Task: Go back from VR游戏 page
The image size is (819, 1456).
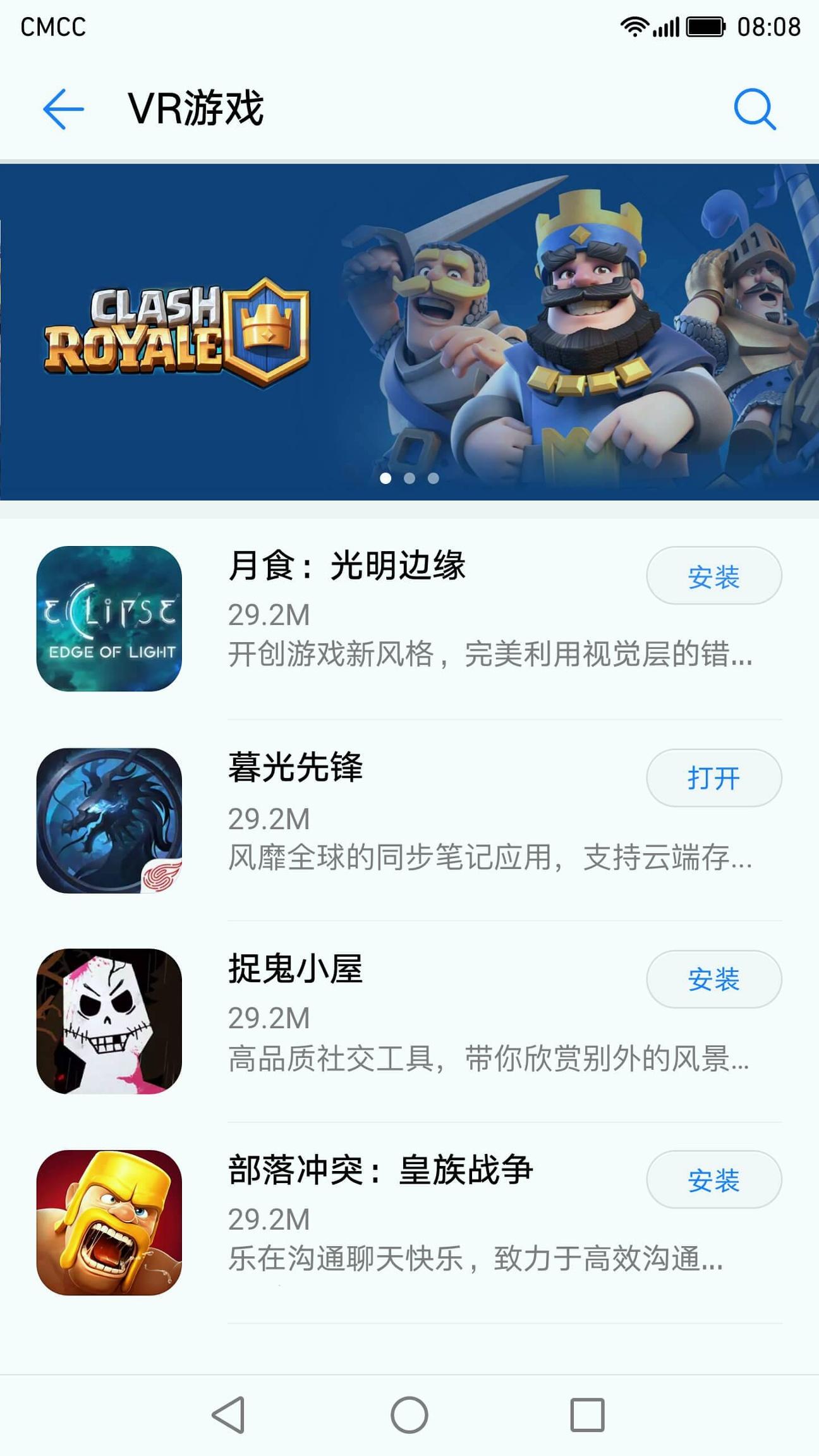Action: click(x=63, y=109)
